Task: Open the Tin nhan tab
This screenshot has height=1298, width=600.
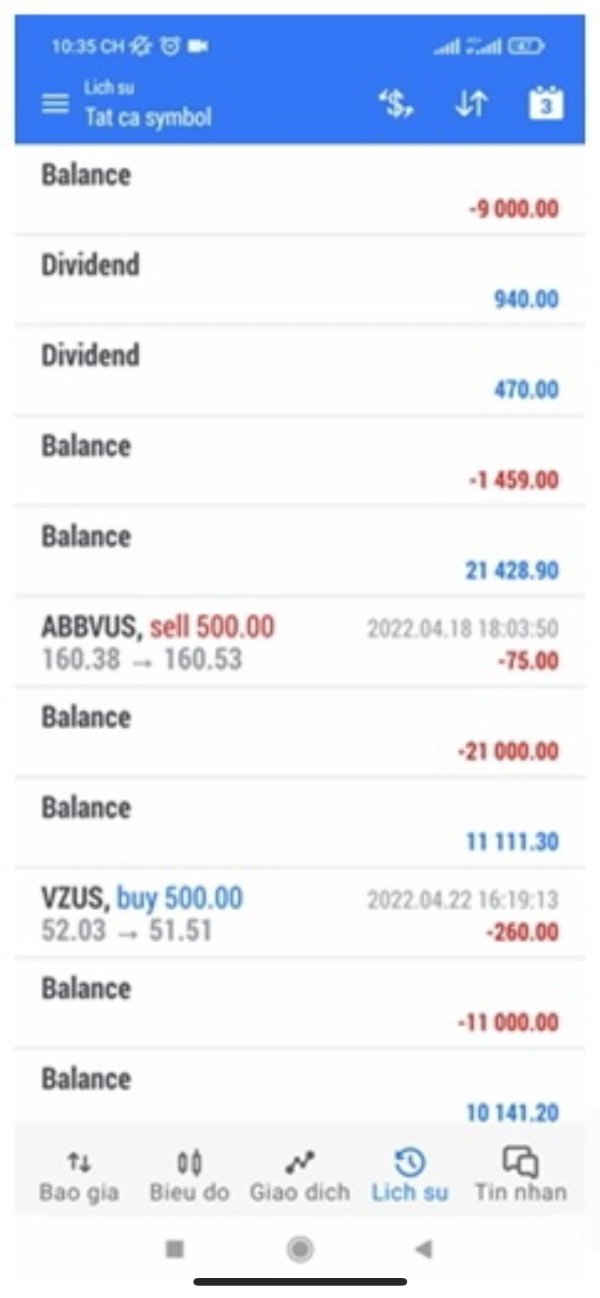Action: [x=520, y=1176]
